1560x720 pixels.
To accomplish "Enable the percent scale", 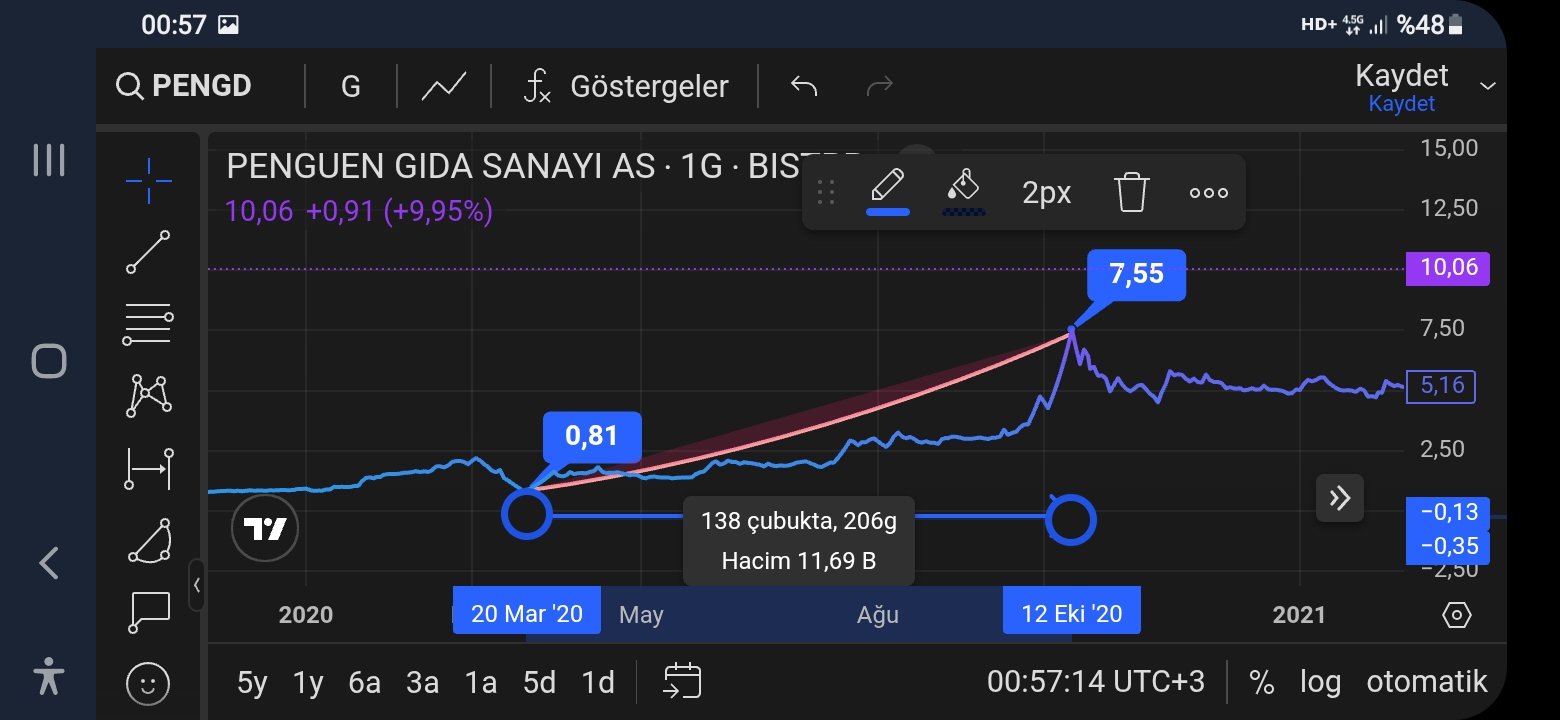I will (1262, 683).
